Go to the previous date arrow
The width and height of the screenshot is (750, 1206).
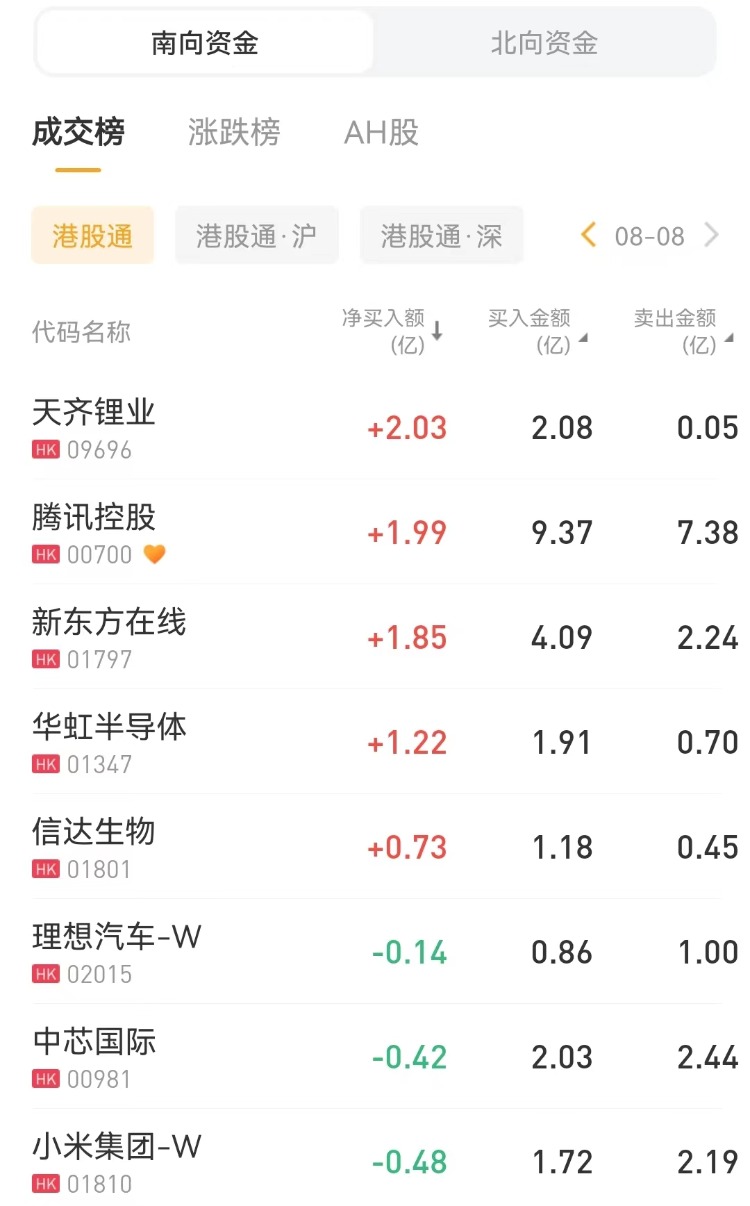point(588,235)
